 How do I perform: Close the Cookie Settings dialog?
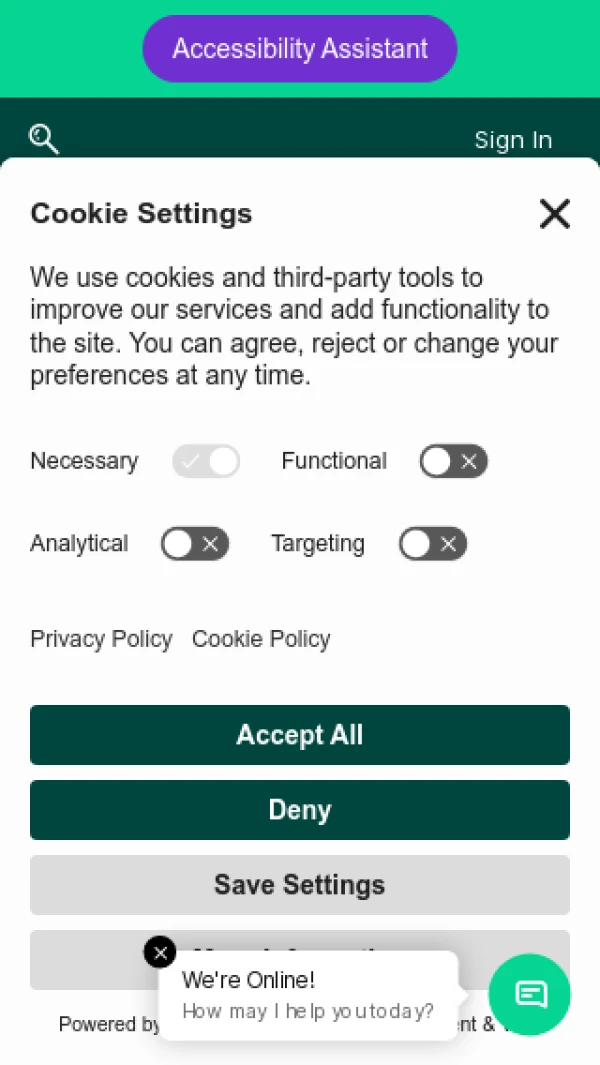tap(554, 213)
